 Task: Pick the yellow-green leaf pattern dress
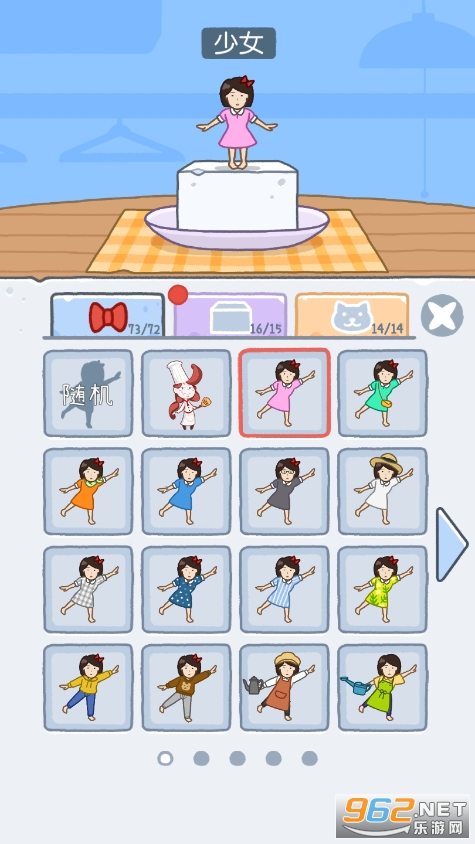click(382, 589)
